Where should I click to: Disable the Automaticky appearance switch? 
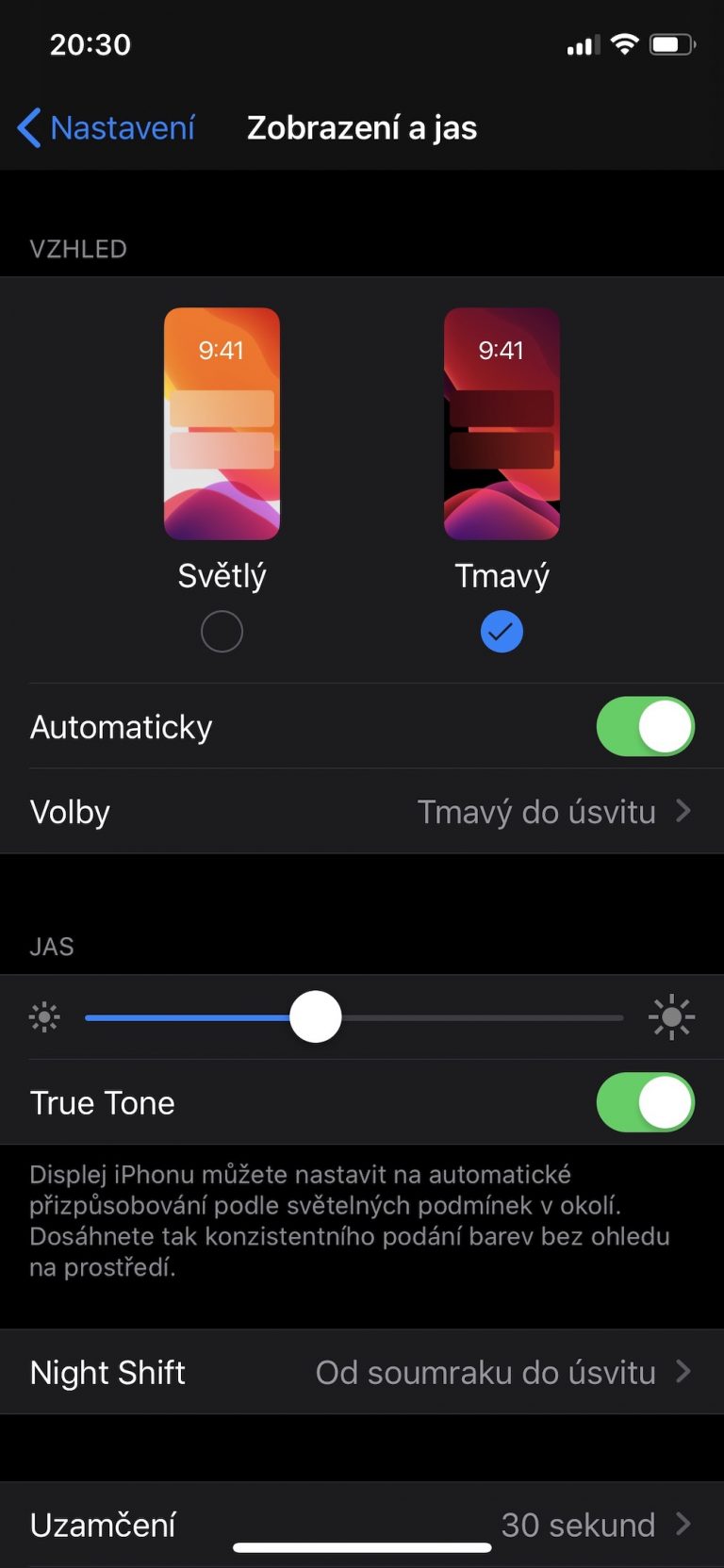(645, 726)
